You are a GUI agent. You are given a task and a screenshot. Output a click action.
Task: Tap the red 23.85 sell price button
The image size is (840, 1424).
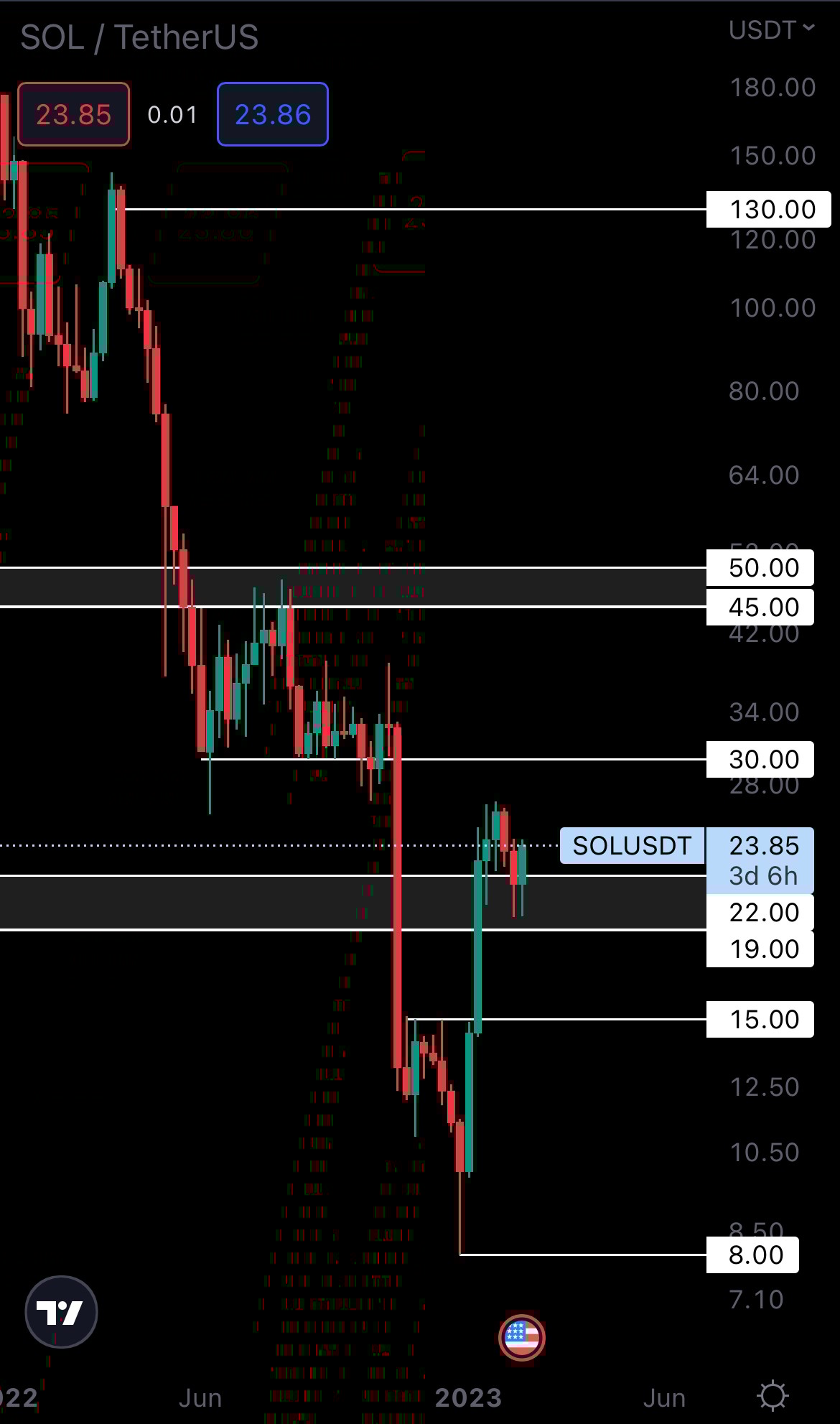73,114
